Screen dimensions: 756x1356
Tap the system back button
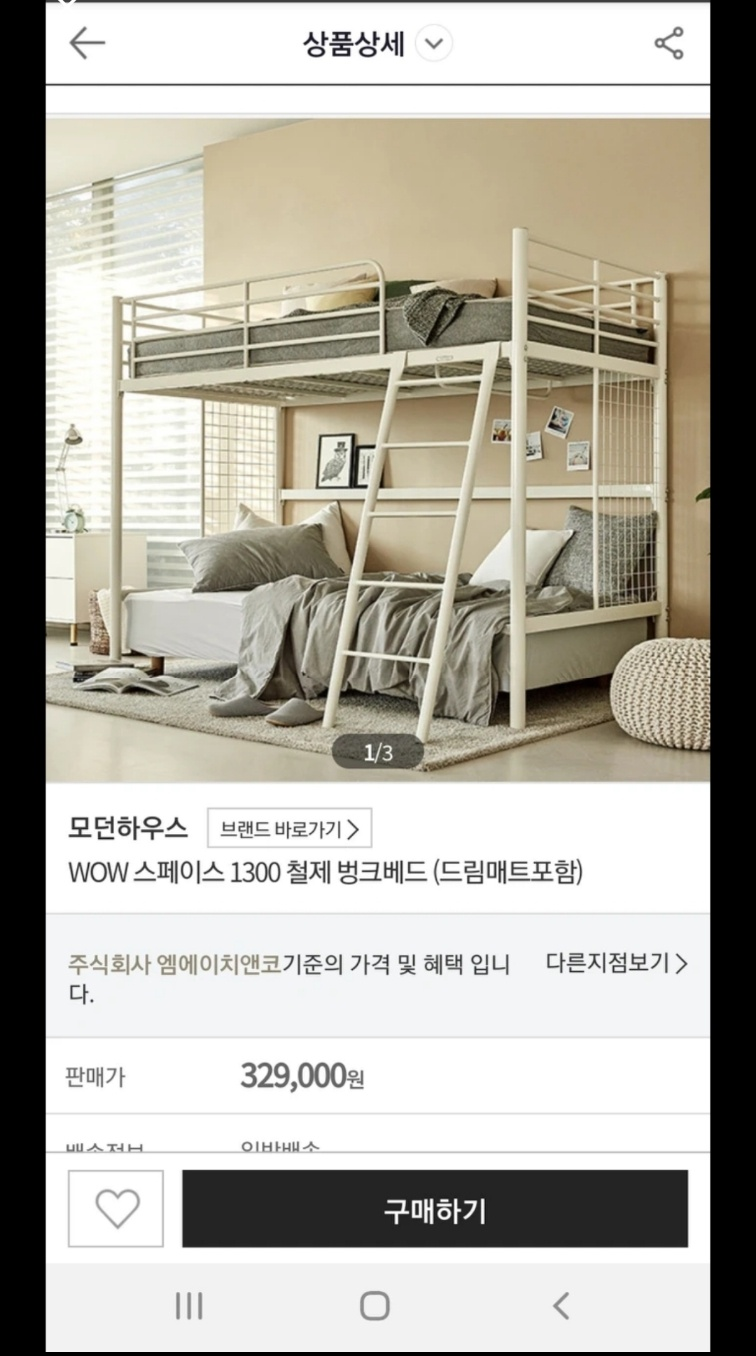point(562,1305)
